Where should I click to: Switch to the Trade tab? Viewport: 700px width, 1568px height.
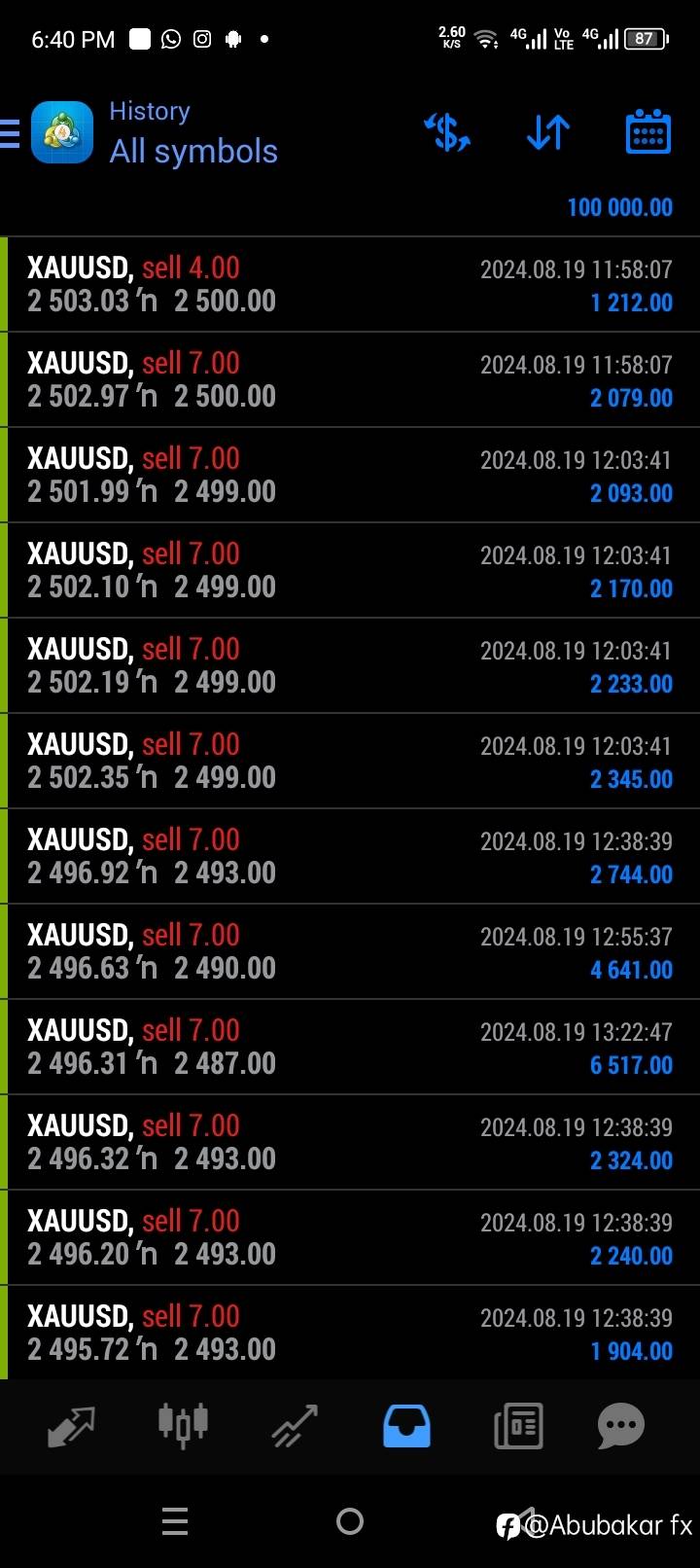coord(295,1426)
